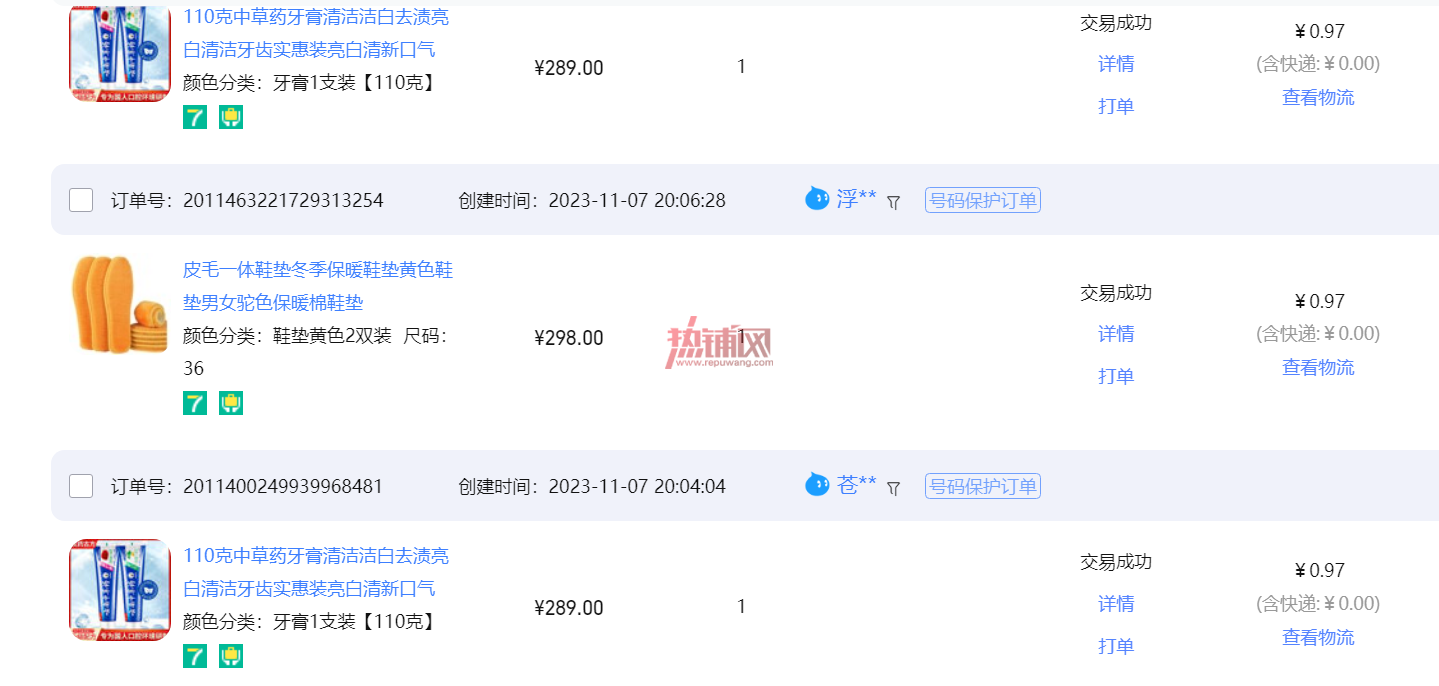1439x686 pixels.
Task: Open 详情 for the 鞋垫 order
Action: click(1116, 334)
